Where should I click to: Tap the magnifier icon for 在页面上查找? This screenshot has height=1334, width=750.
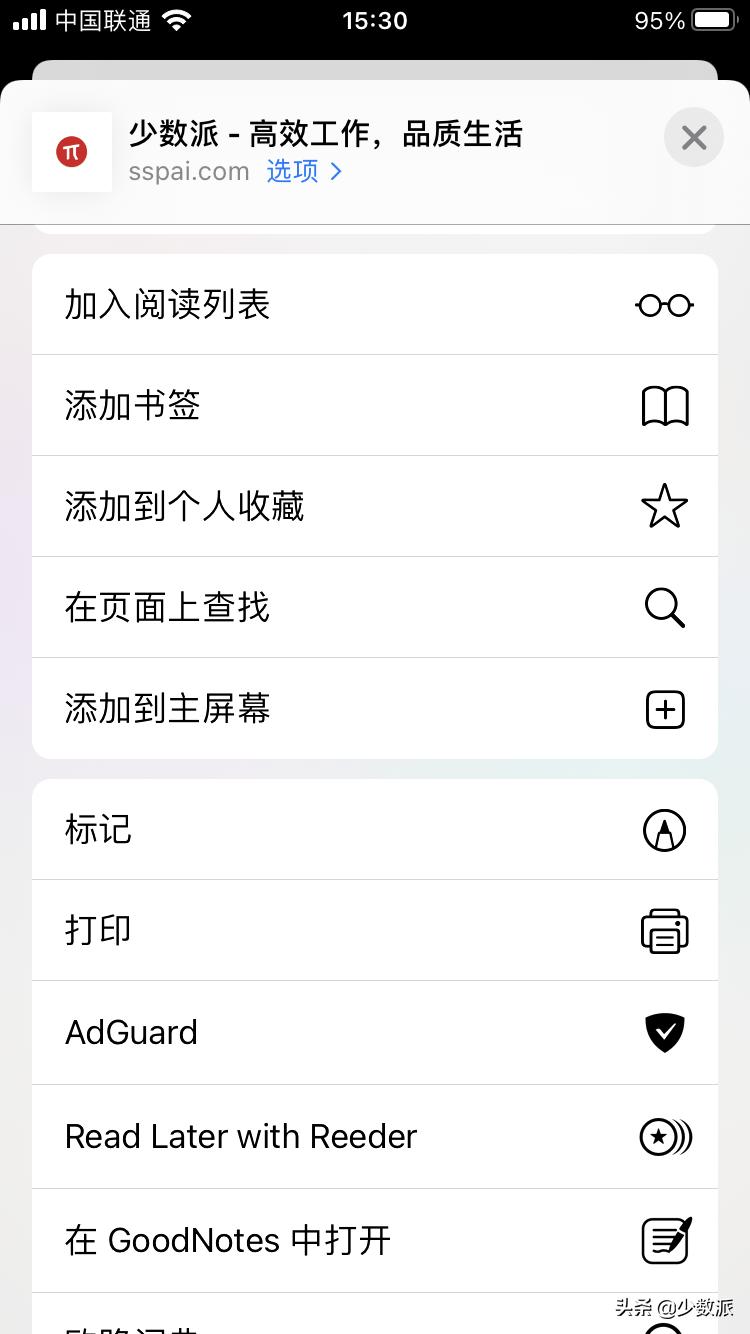pyautogui.click(x=665, y=607)
